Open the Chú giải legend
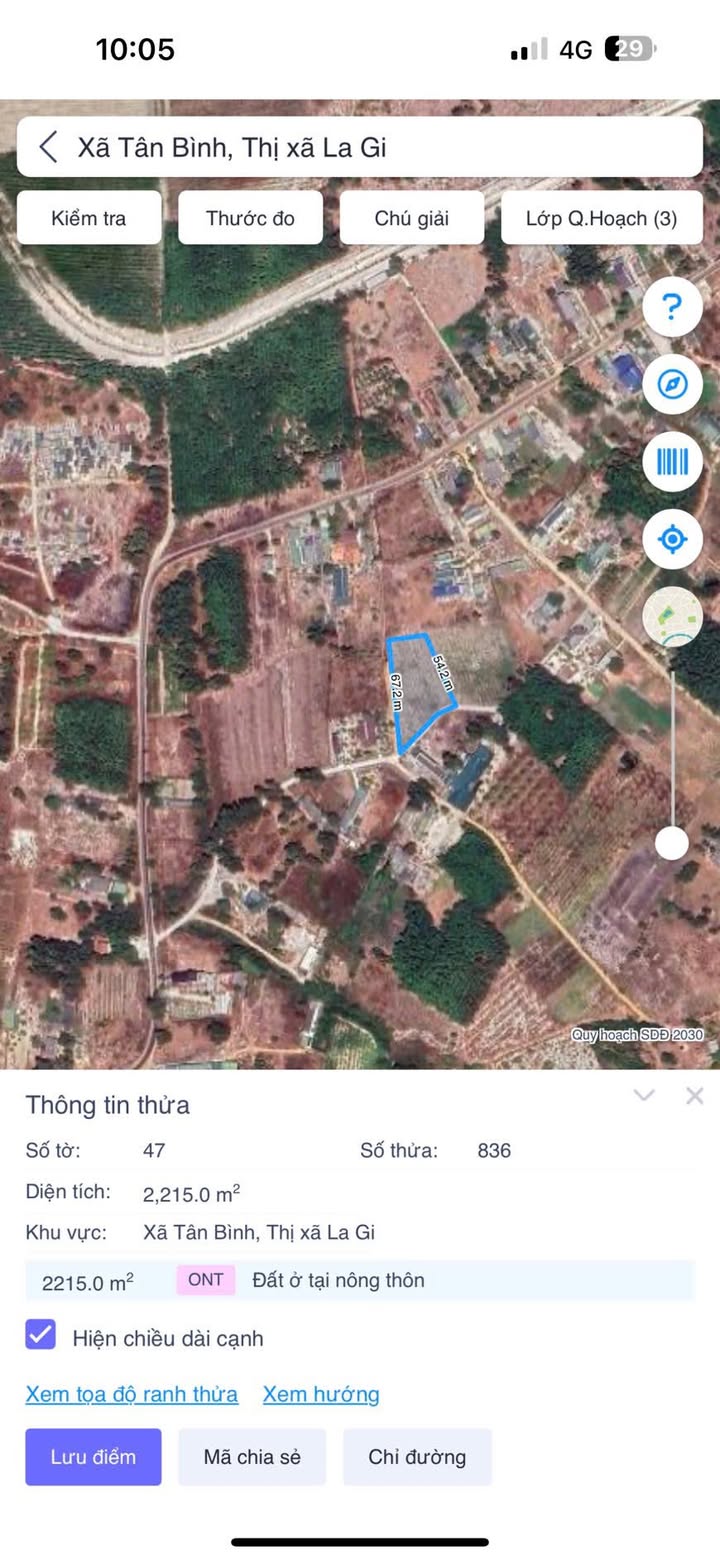The width and height of the screenshot is (720, 1560). [411, 218]
